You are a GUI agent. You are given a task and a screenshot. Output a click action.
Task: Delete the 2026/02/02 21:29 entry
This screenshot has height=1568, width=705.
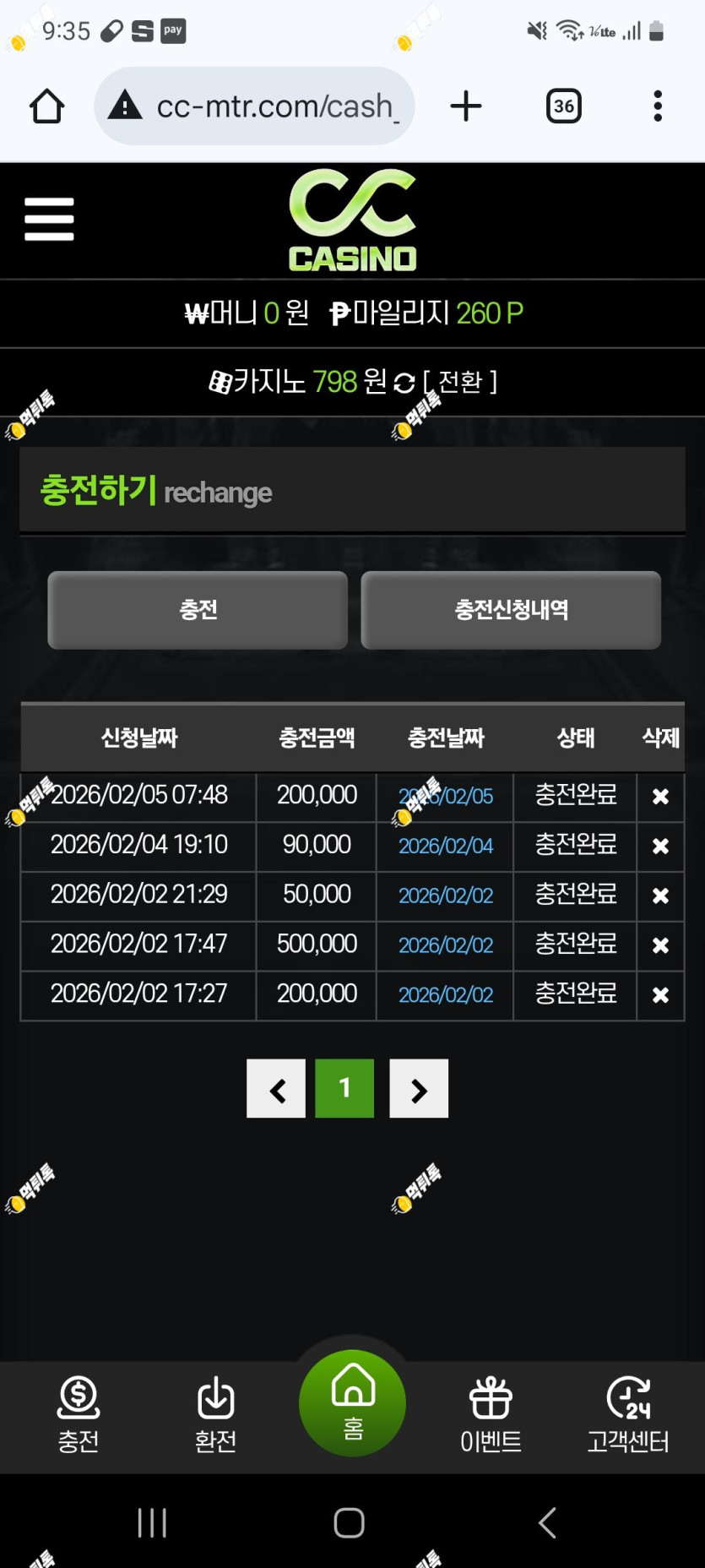click(x=660, y=896)
